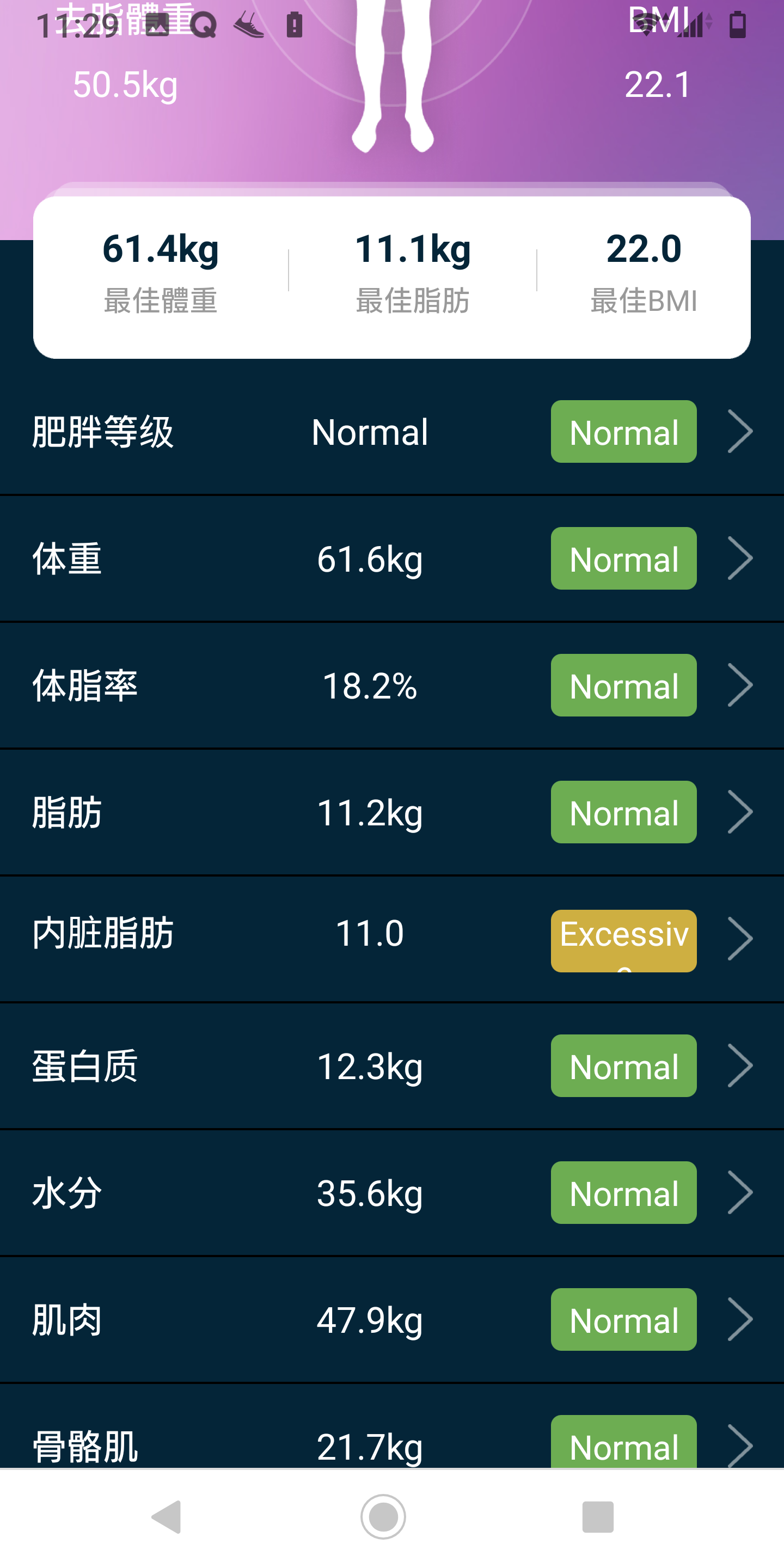
Task: Go to the home screen
Action: tap(383, 1517)
